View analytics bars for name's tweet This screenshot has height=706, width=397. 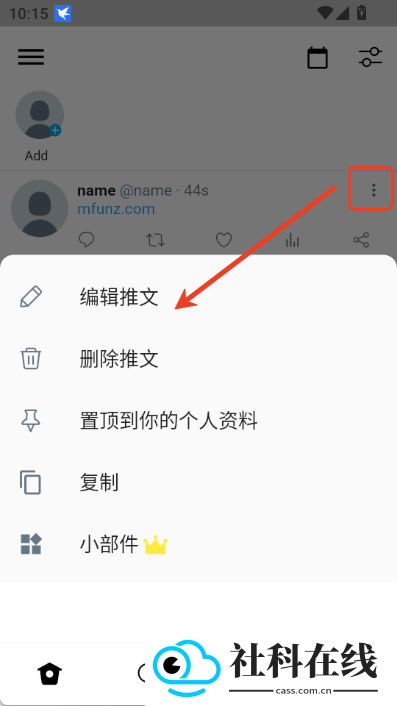coord(292,240)
